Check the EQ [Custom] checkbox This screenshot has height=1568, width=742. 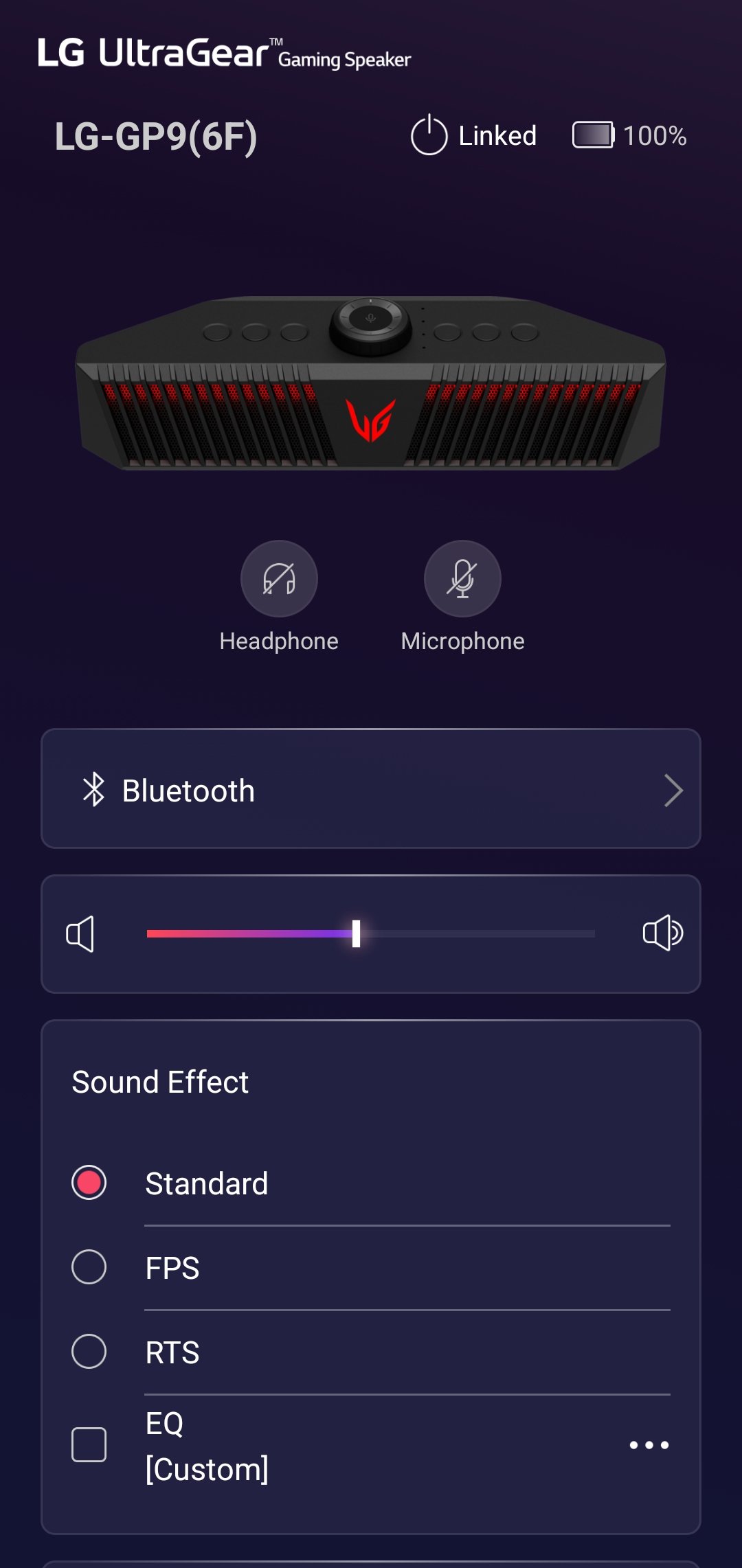tap(89, 1444)
